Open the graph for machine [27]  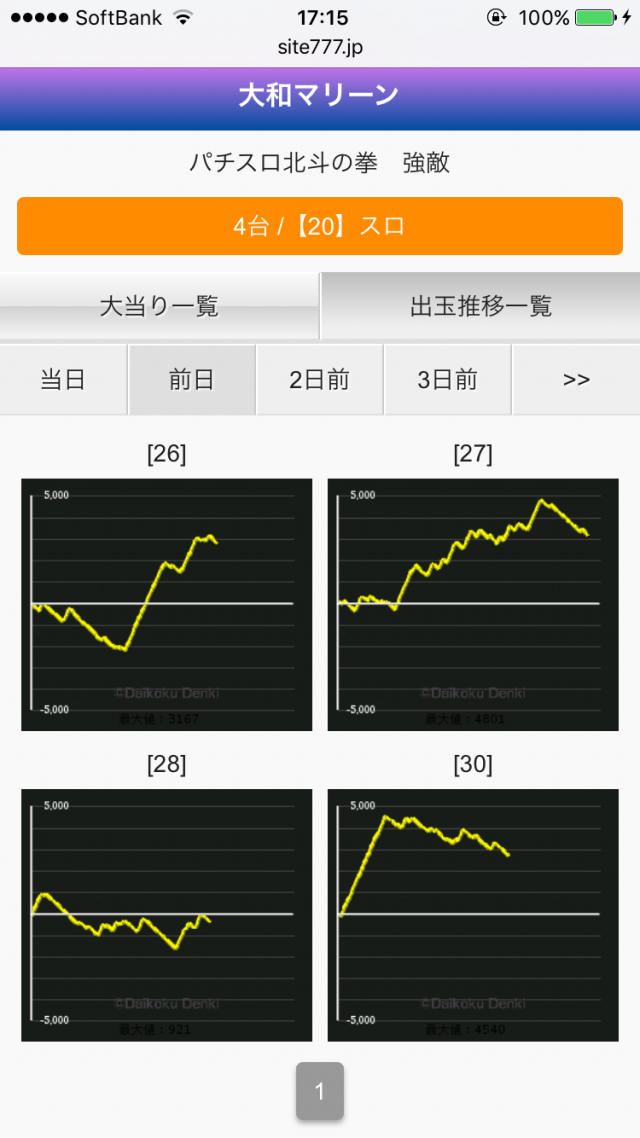click(x=473, y=604)
